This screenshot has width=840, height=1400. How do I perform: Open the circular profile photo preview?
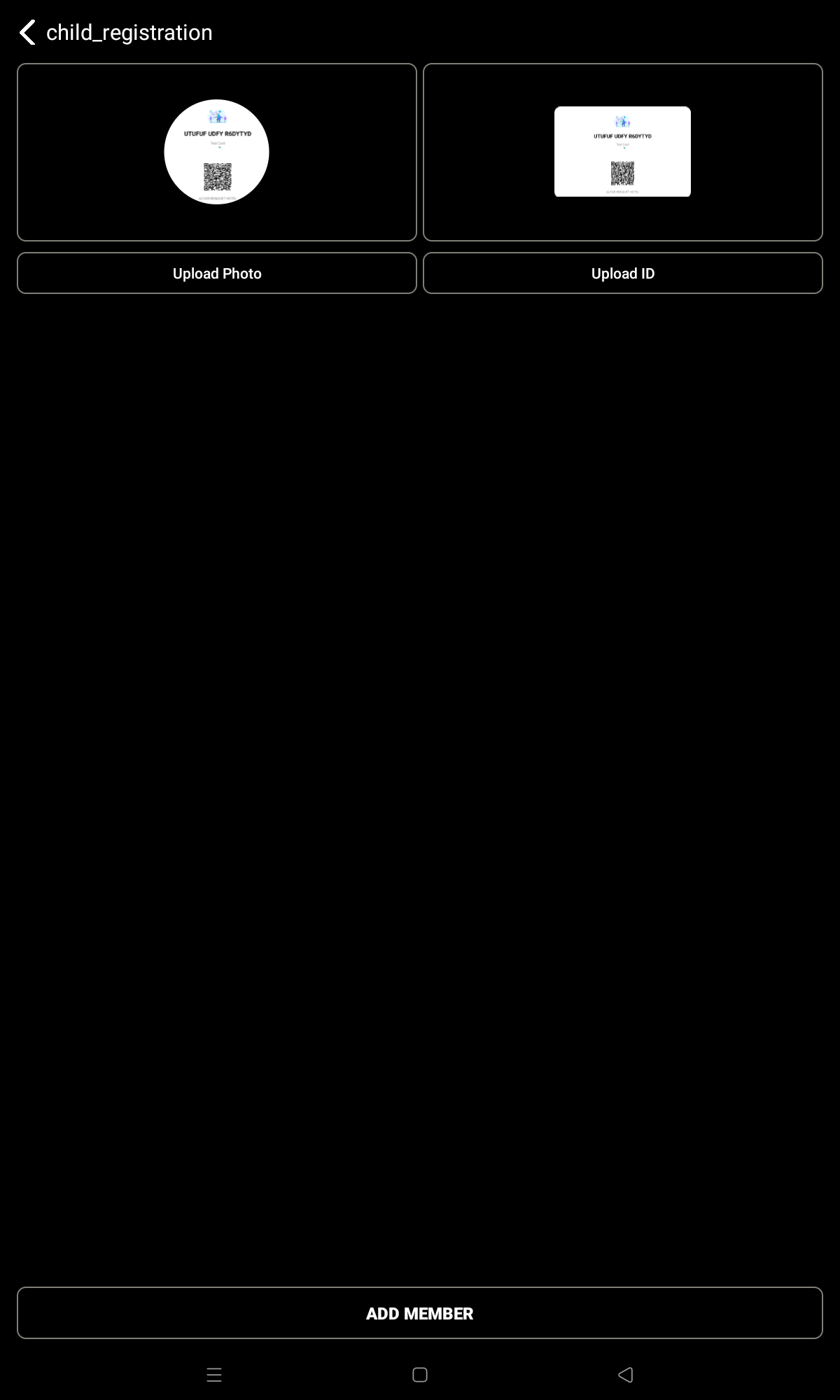217,152
